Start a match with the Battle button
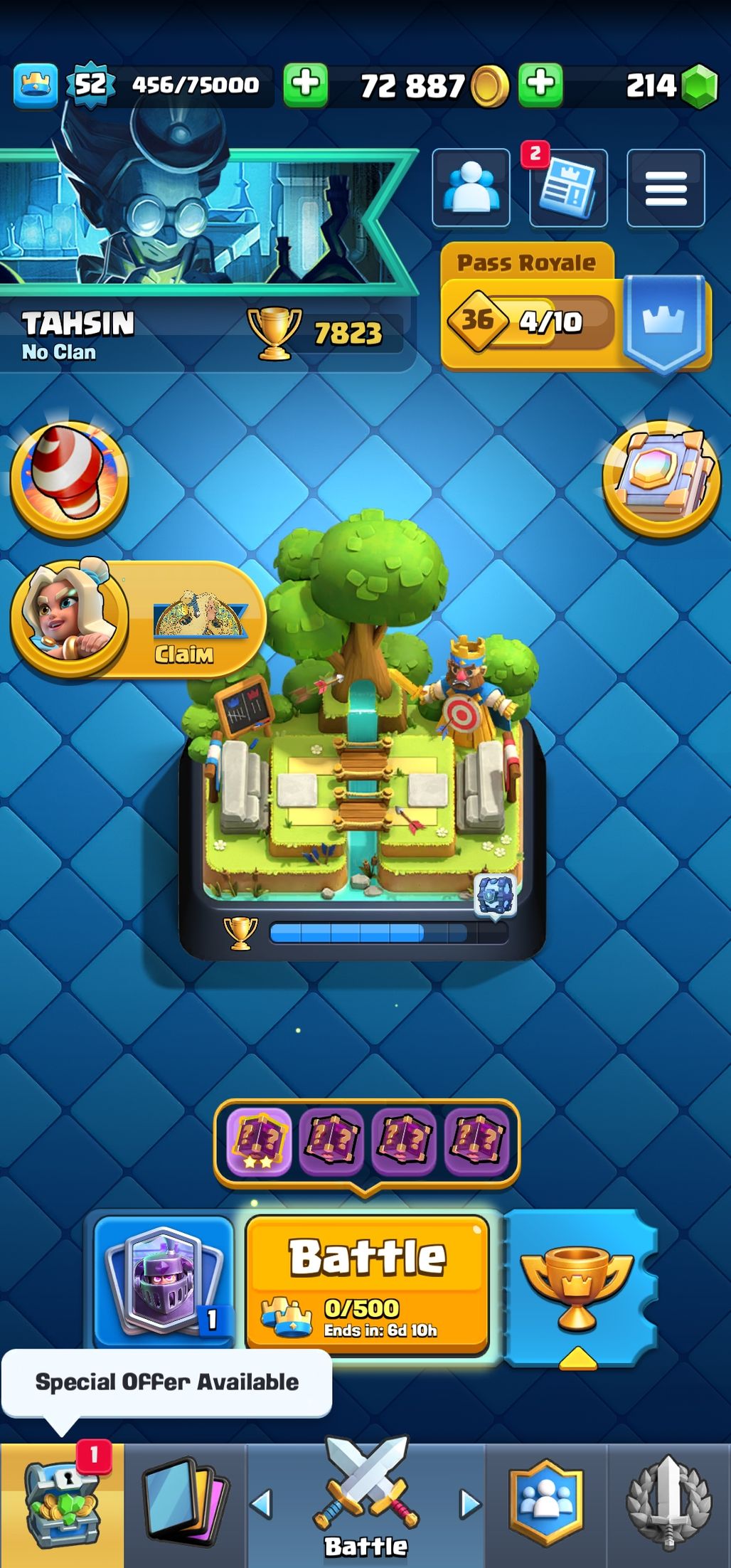731x1568 pixels. coord(367,1283)
